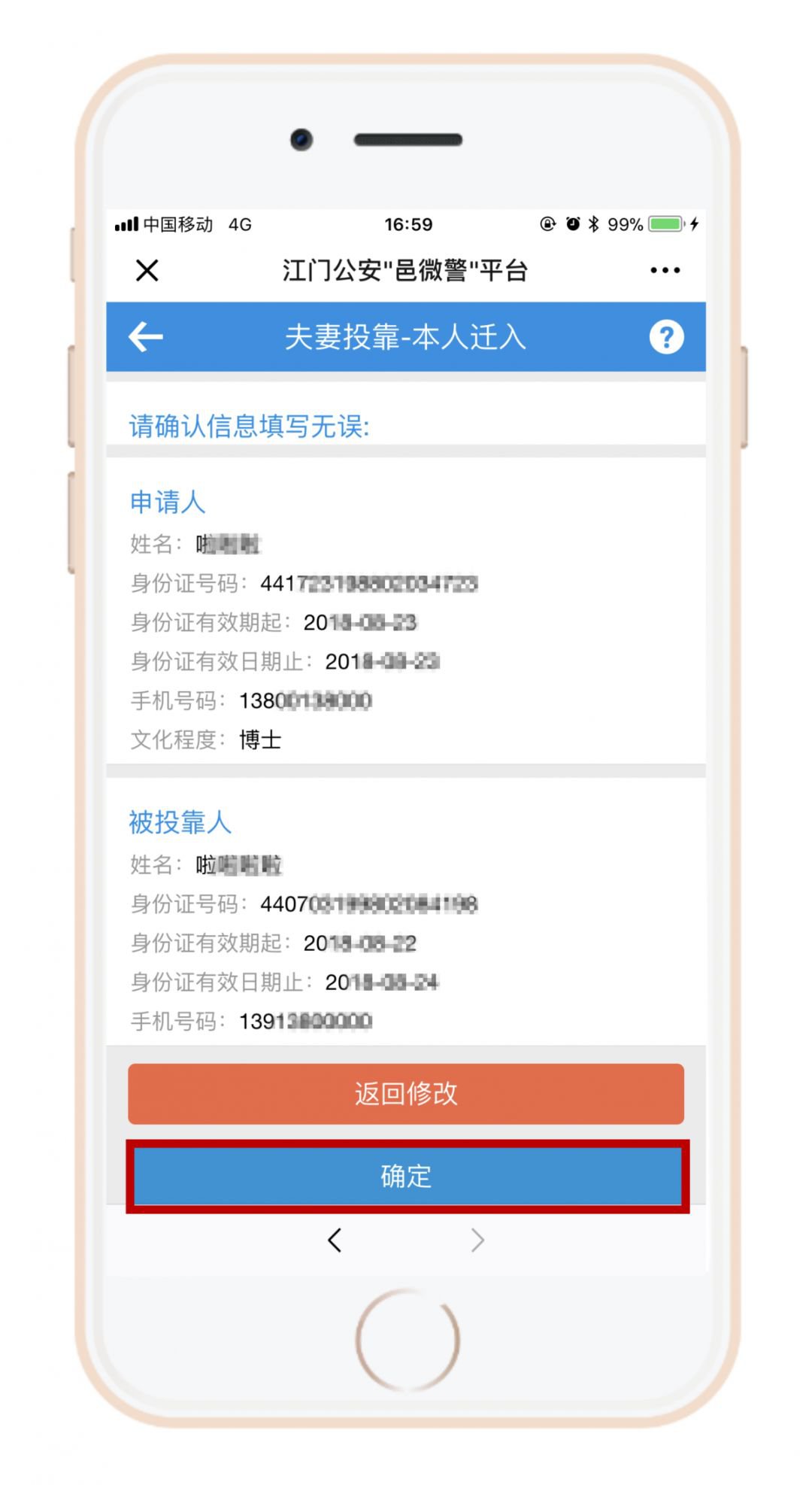
Task: Open the three-dot overflow menu
Action: (665, 270)
